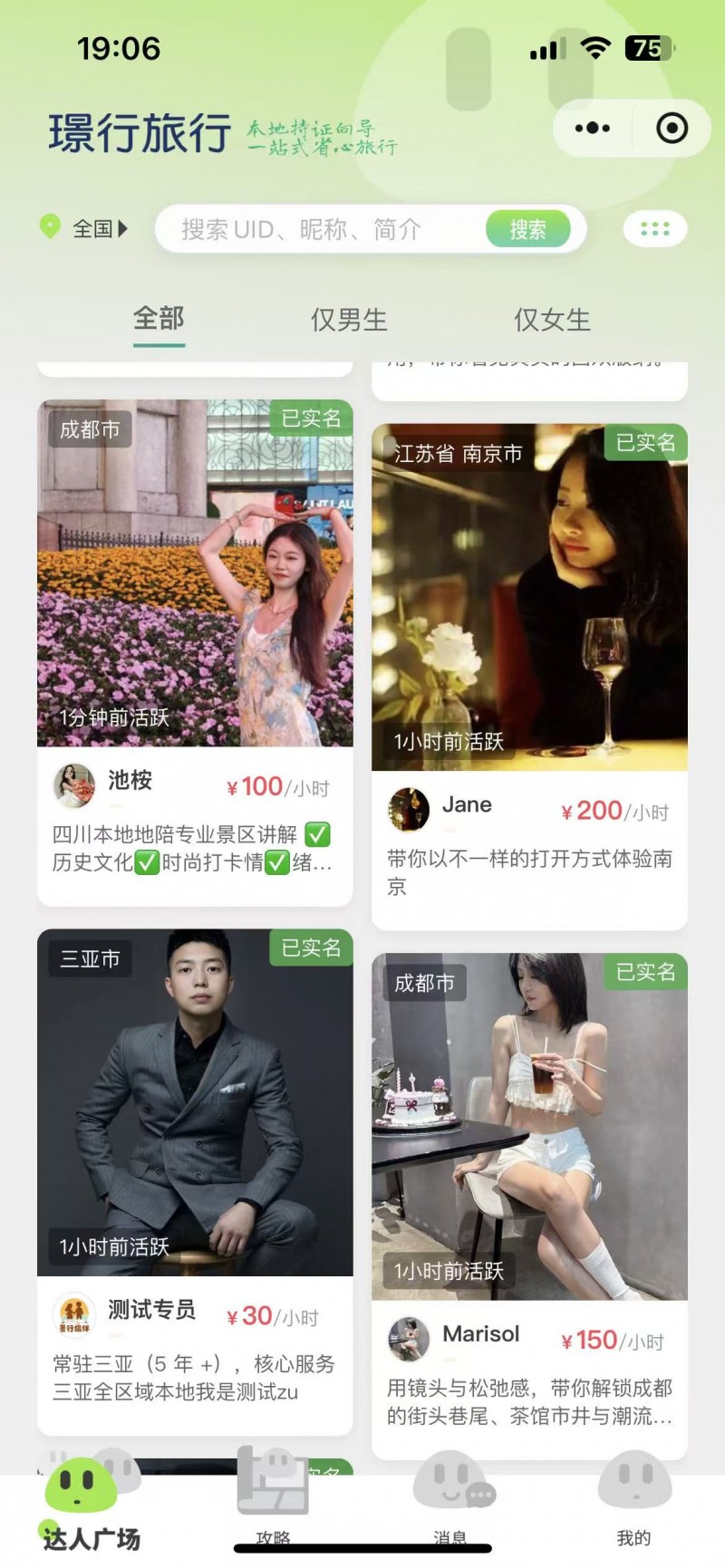Viewport: 725px width, 1568px height.
Task: Go to the 我的 profile tab
Action: 633,1504
